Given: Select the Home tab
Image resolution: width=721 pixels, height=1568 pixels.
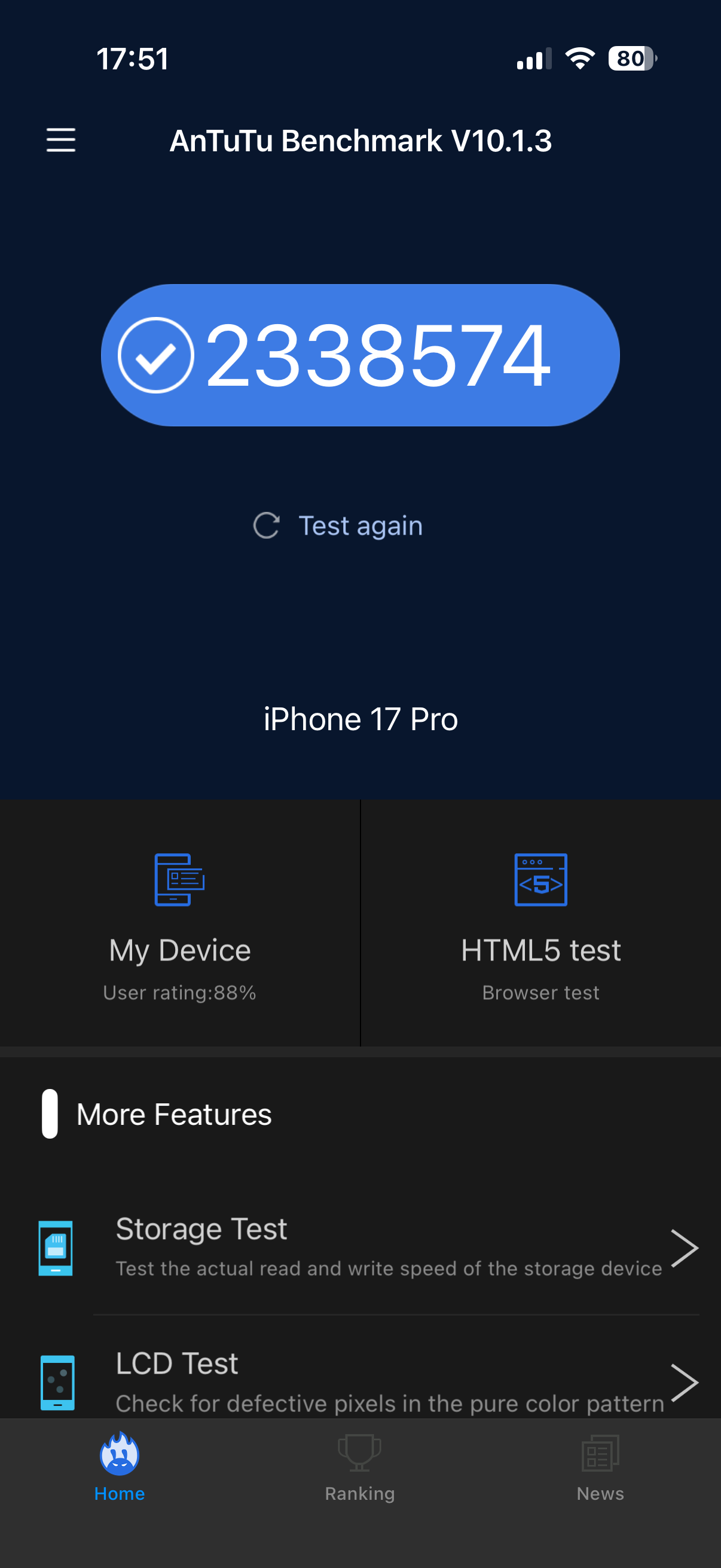Looking at the screenshot, I should (x=119, y=1468).
